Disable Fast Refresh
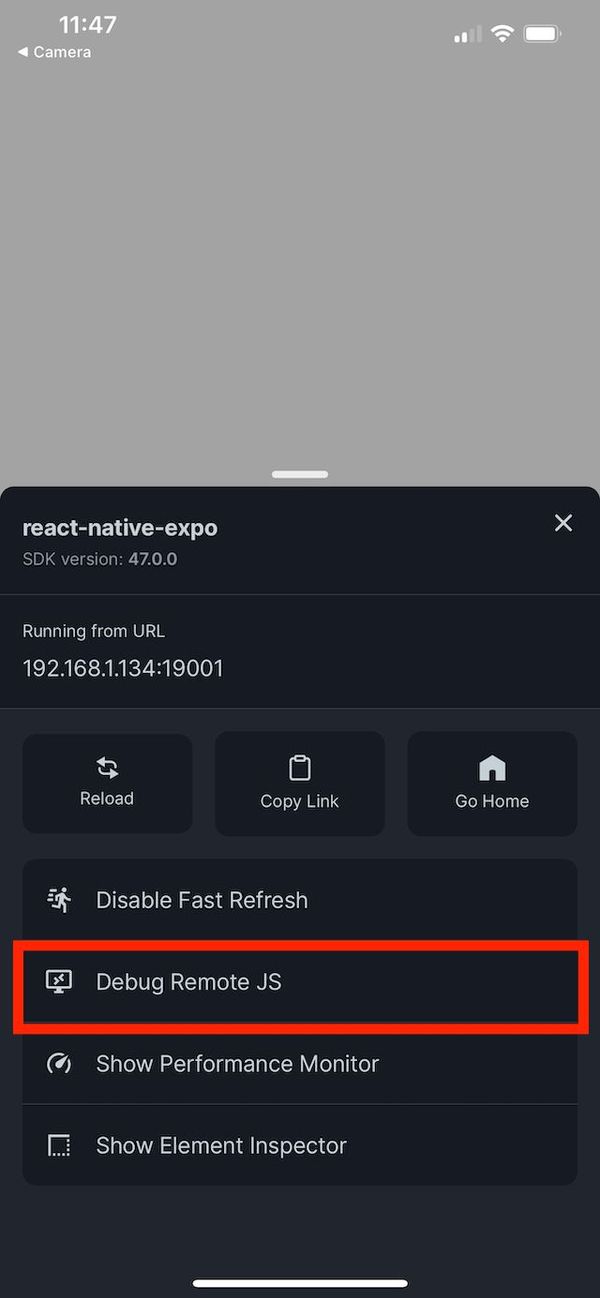The width and height of the screenshot is (600, 1298). [x=299, y=900]
